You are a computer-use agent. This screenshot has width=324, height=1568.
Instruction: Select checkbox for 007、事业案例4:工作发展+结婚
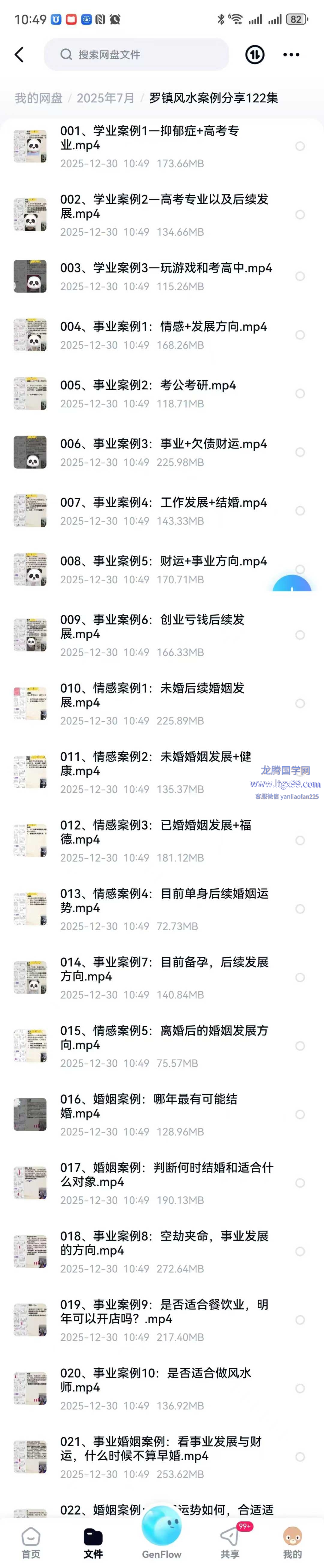click(x=300, y=511)
